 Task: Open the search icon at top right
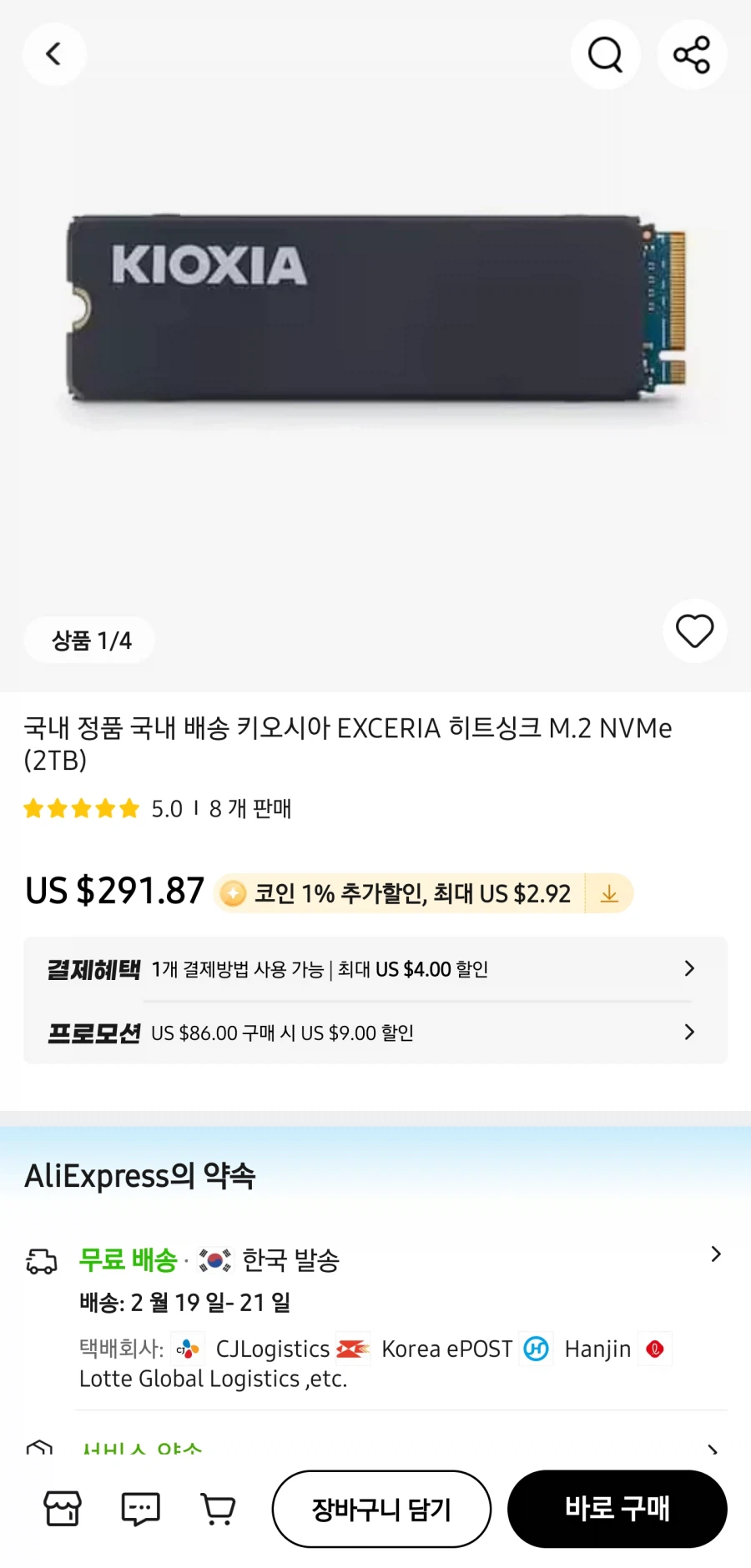[x=606, y=54]
